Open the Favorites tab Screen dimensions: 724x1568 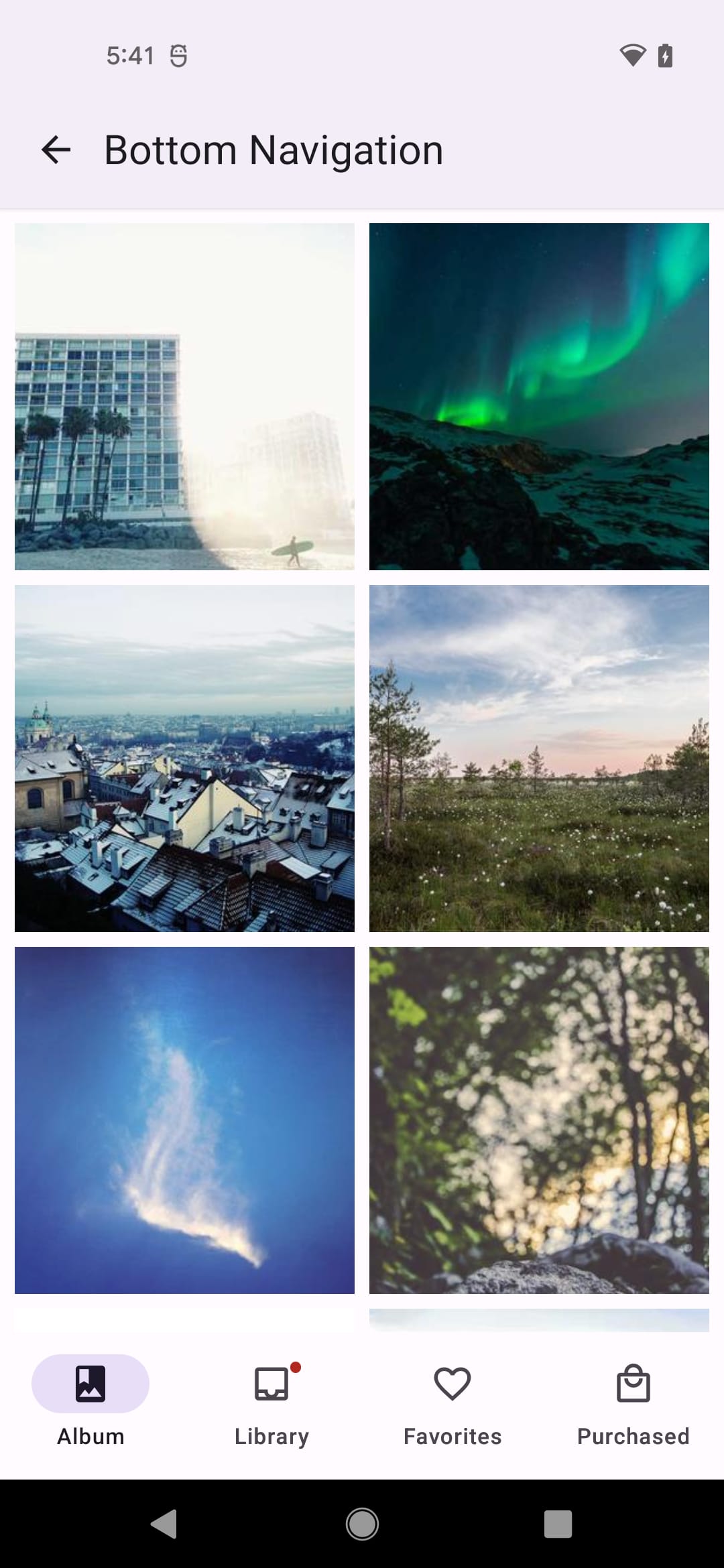452,1400
